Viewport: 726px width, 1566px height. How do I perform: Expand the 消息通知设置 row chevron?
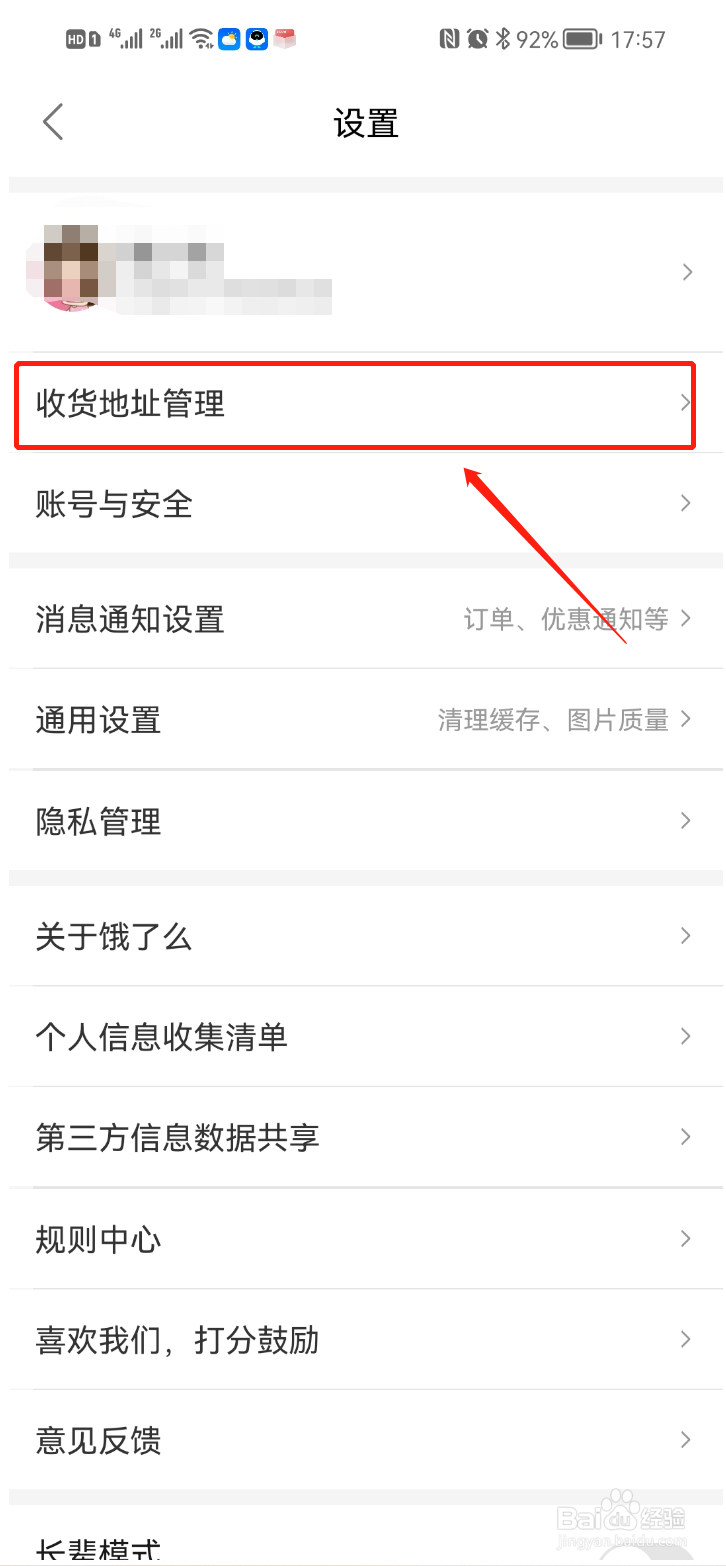686,619
